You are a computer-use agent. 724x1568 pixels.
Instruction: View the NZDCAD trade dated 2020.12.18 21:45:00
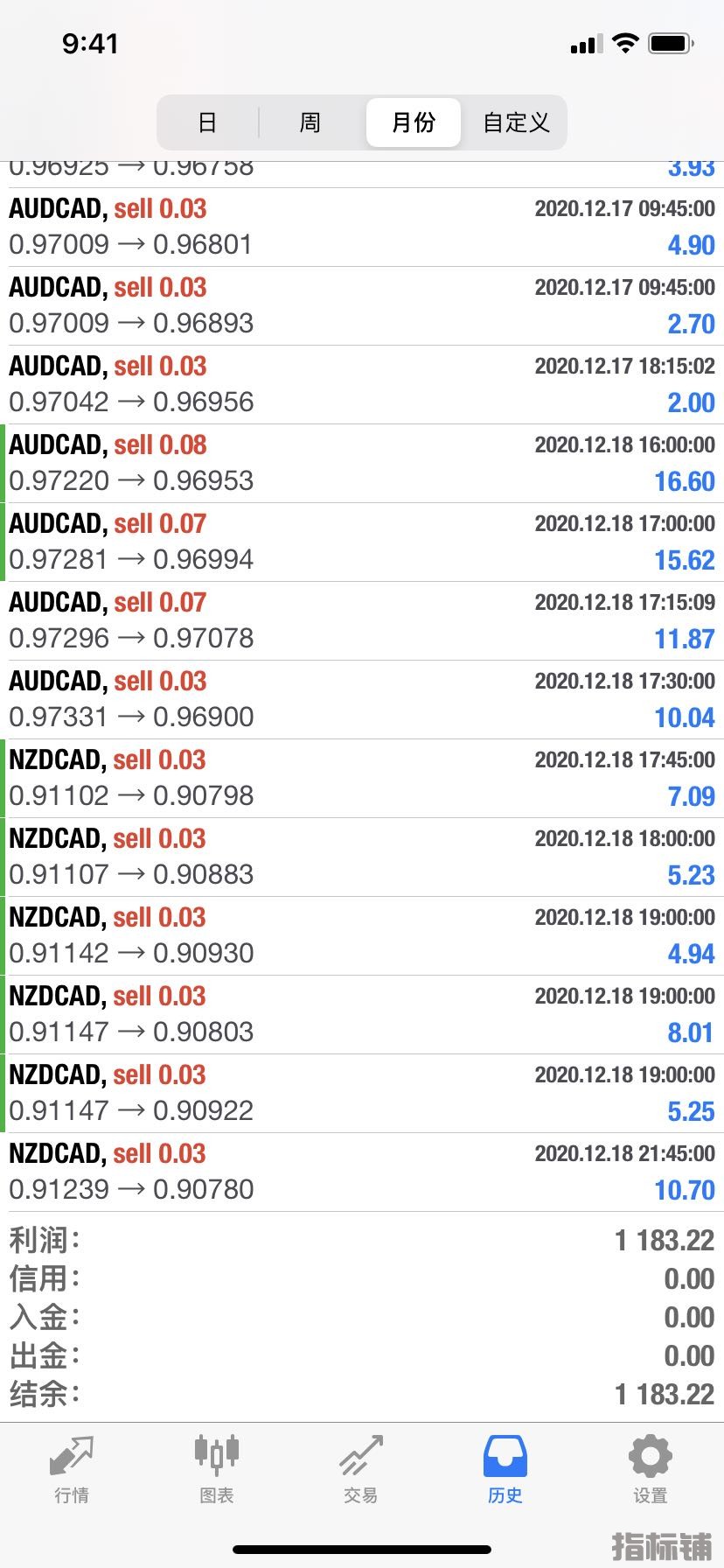coord(362,1172)
